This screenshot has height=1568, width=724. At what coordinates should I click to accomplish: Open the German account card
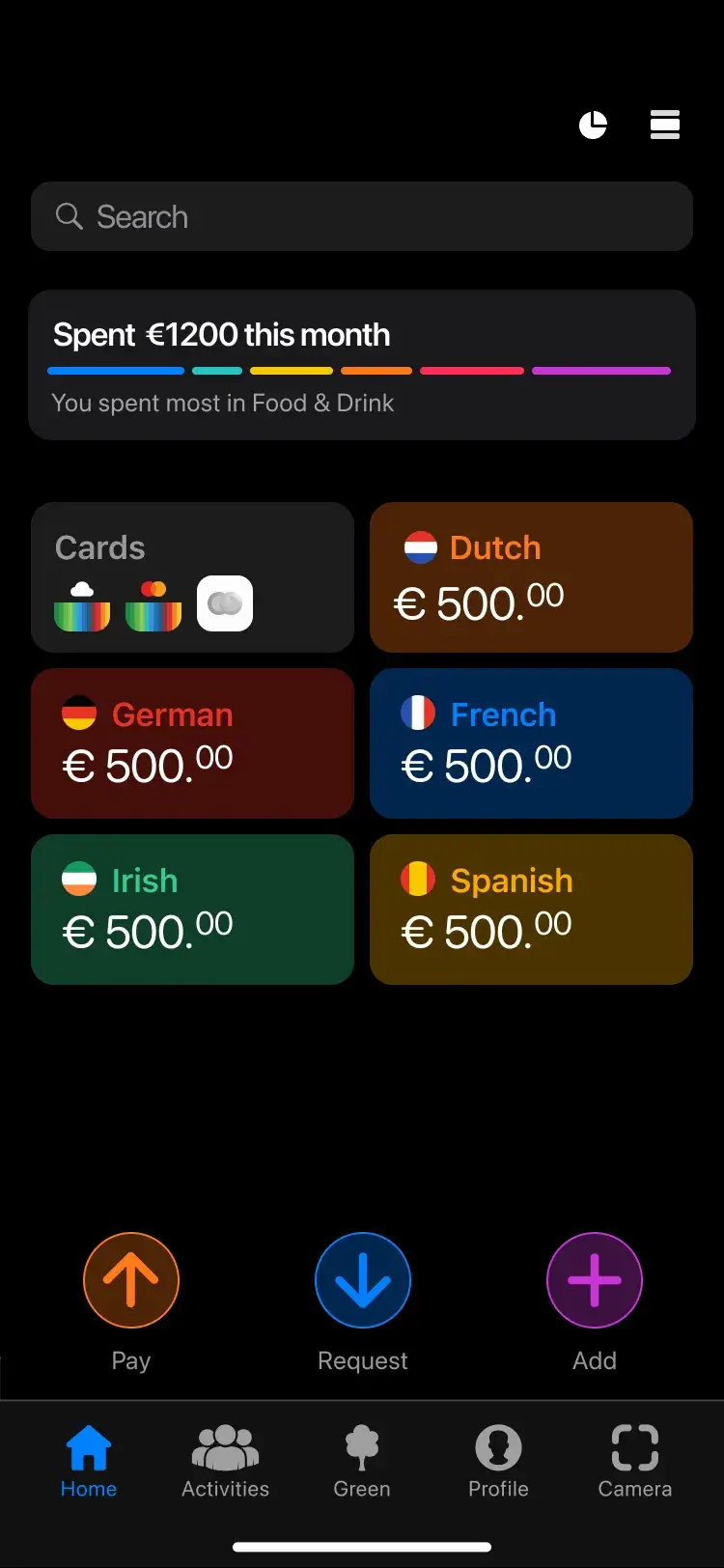192,743
